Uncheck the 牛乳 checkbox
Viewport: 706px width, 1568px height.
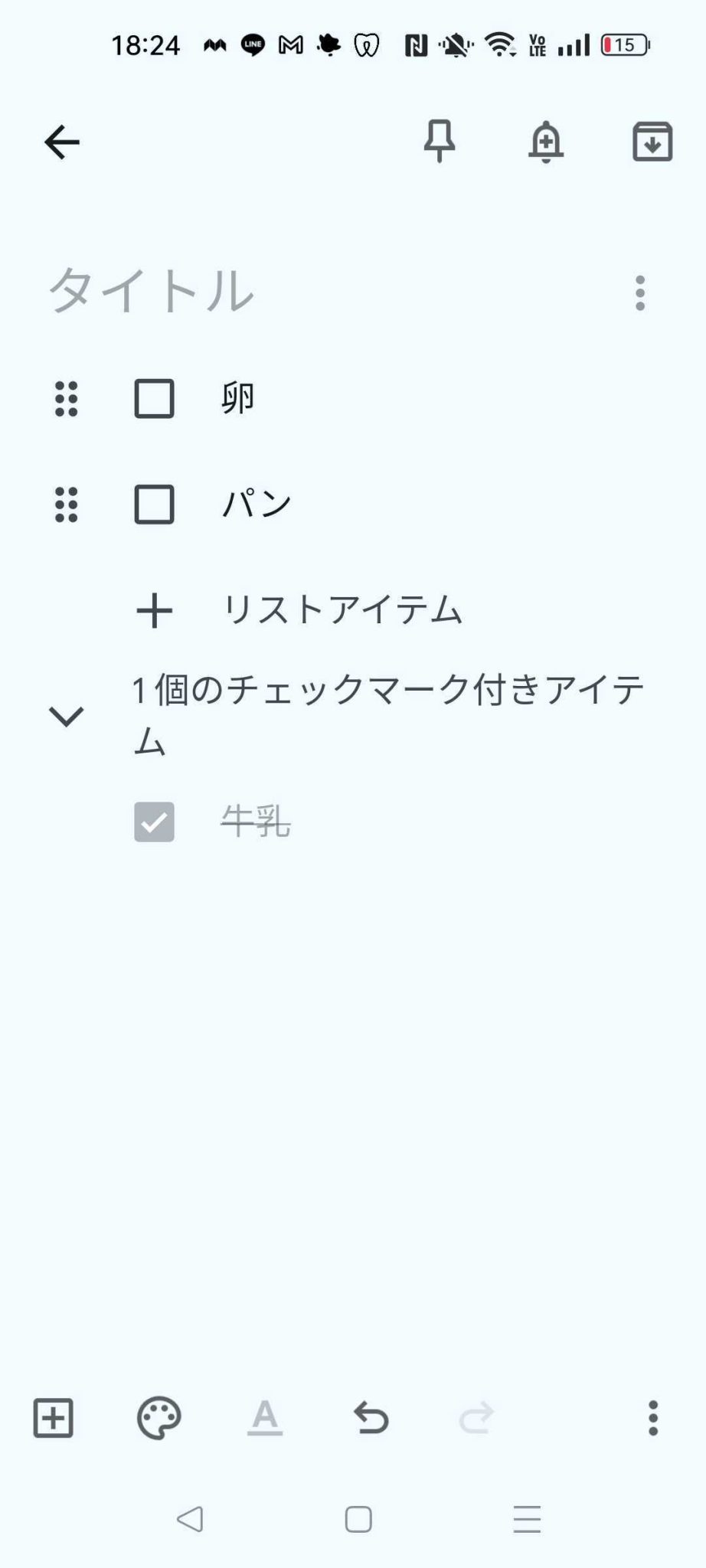tap(154, 822)
